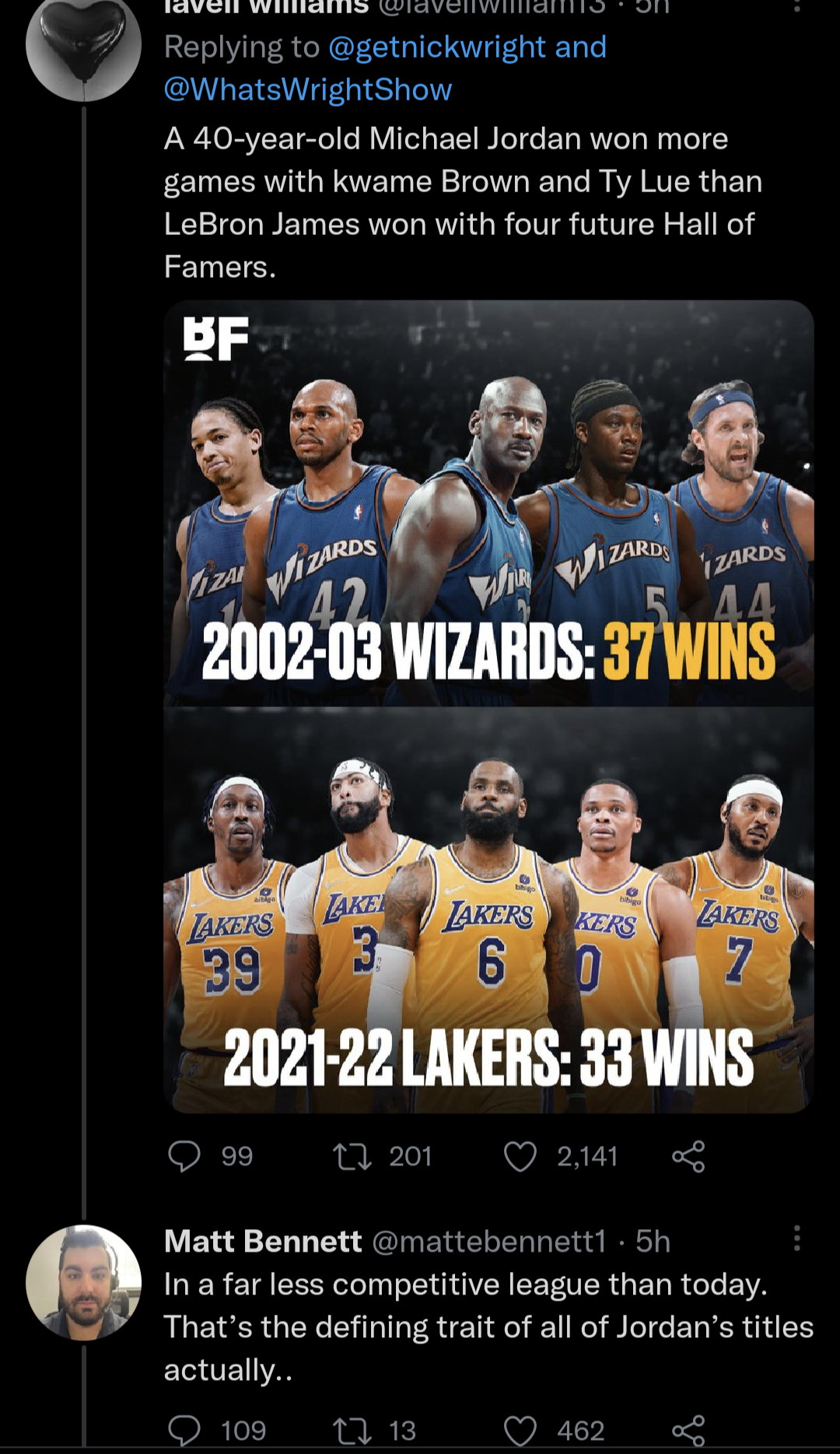Image resolution: width=840 pixels, height=1454 pixels.
Task: Share Matt Bennett's tweet
Action: 688,1430
